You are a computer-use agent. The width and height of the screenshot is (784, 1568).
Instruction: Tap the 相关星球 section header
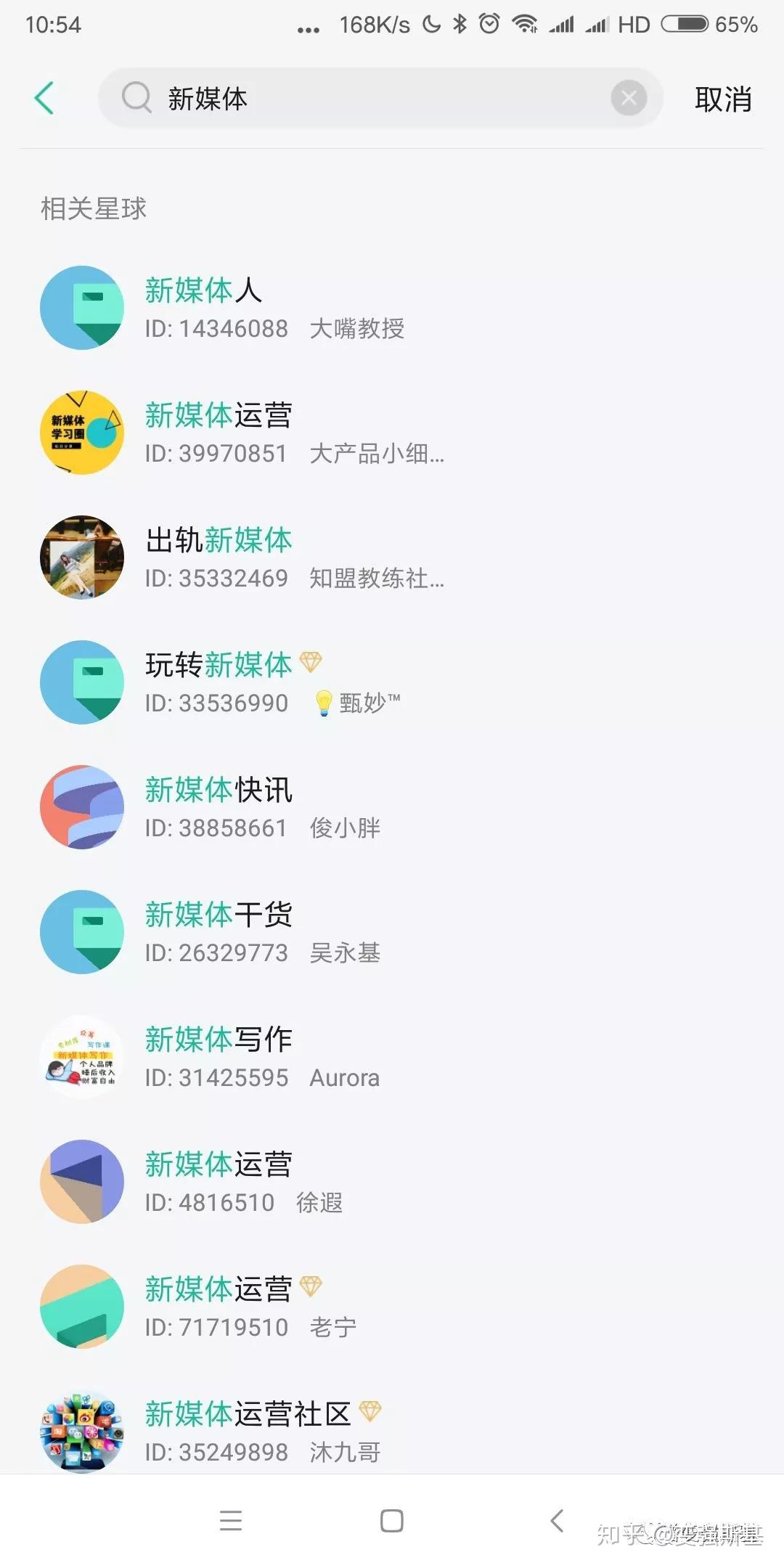coord(93,208)
